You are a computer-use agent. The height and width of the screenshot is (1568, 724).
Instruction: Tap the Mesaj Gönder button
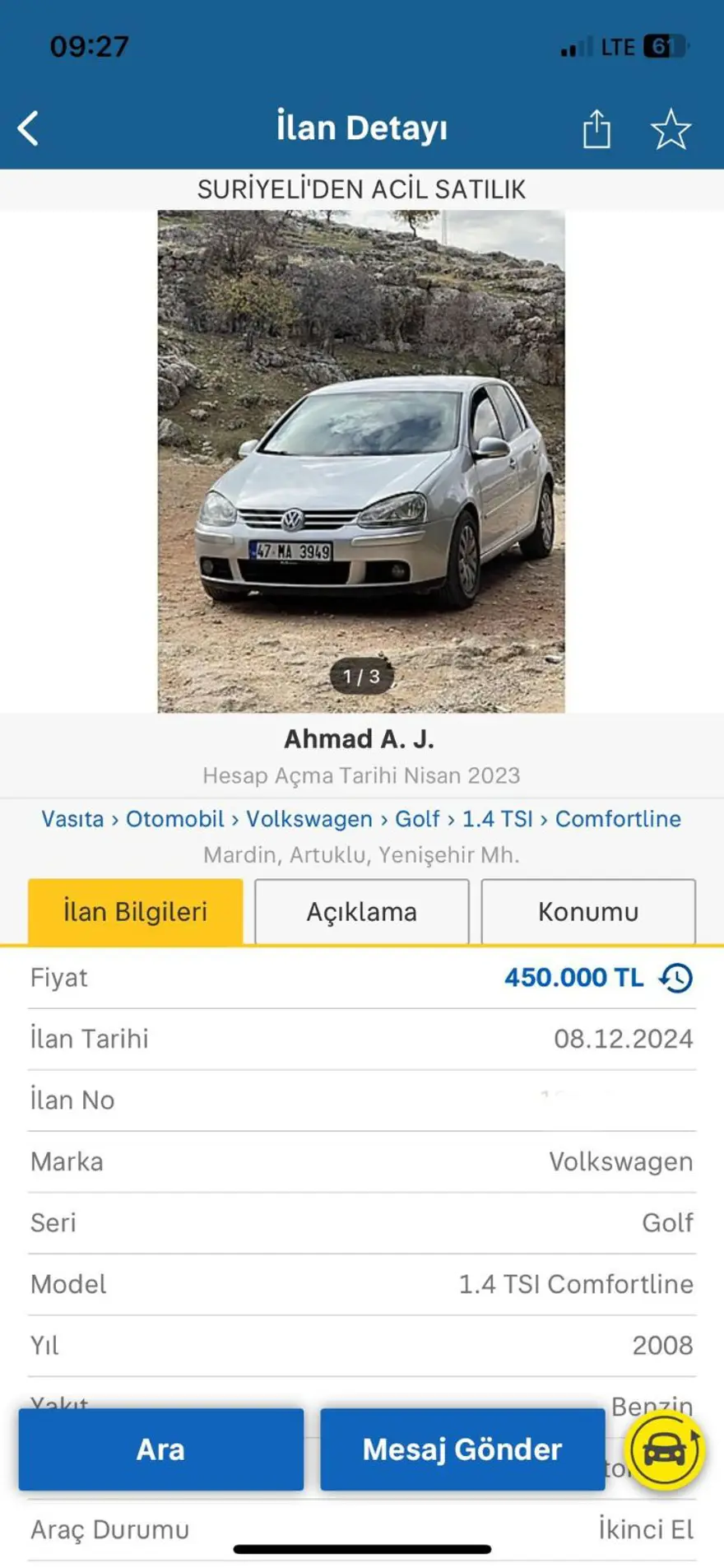(x=462, y=1449)
